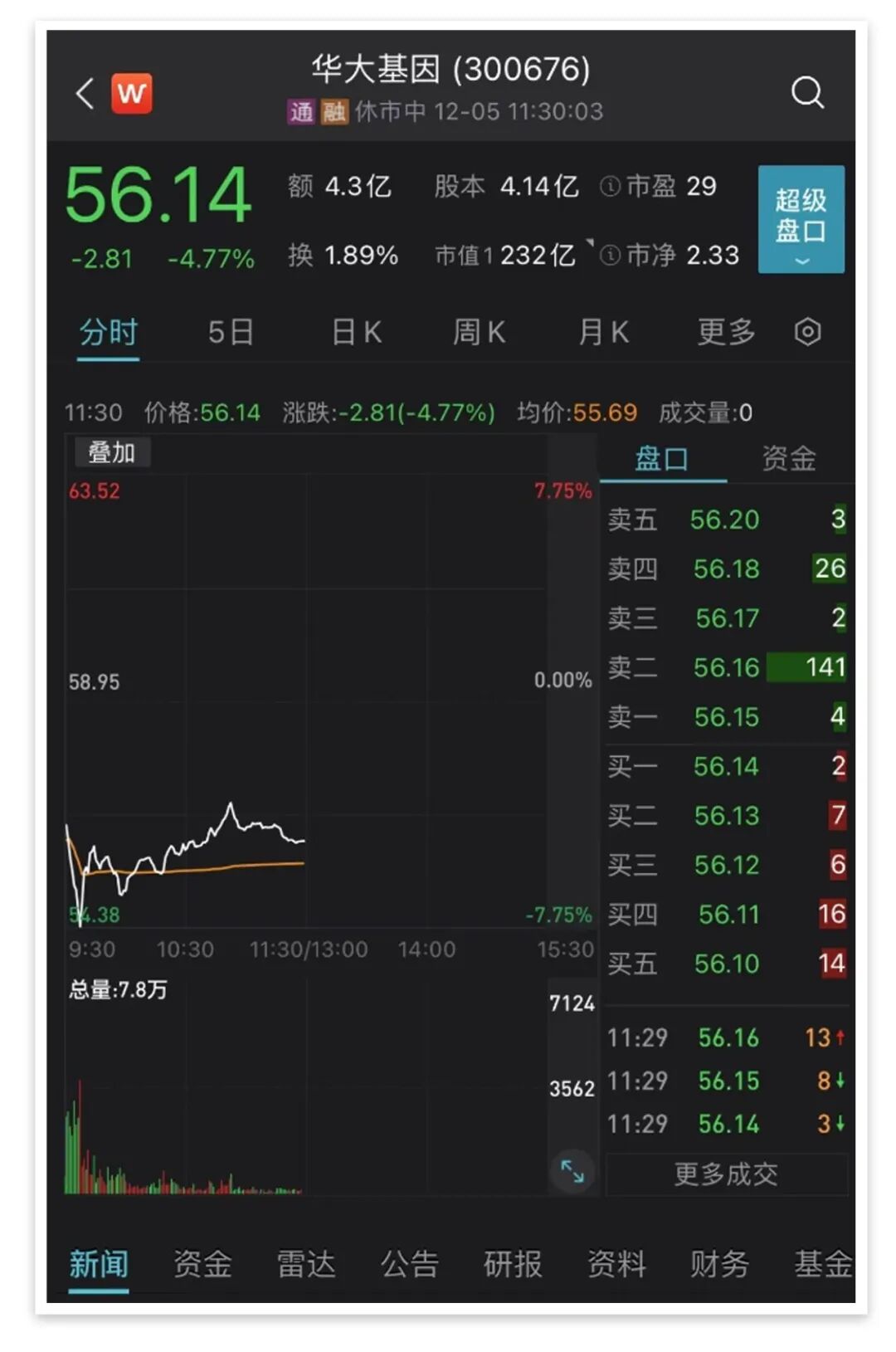Expand the 超级盘口 panel
The image size is (896, 1352).
coord(801,219)
